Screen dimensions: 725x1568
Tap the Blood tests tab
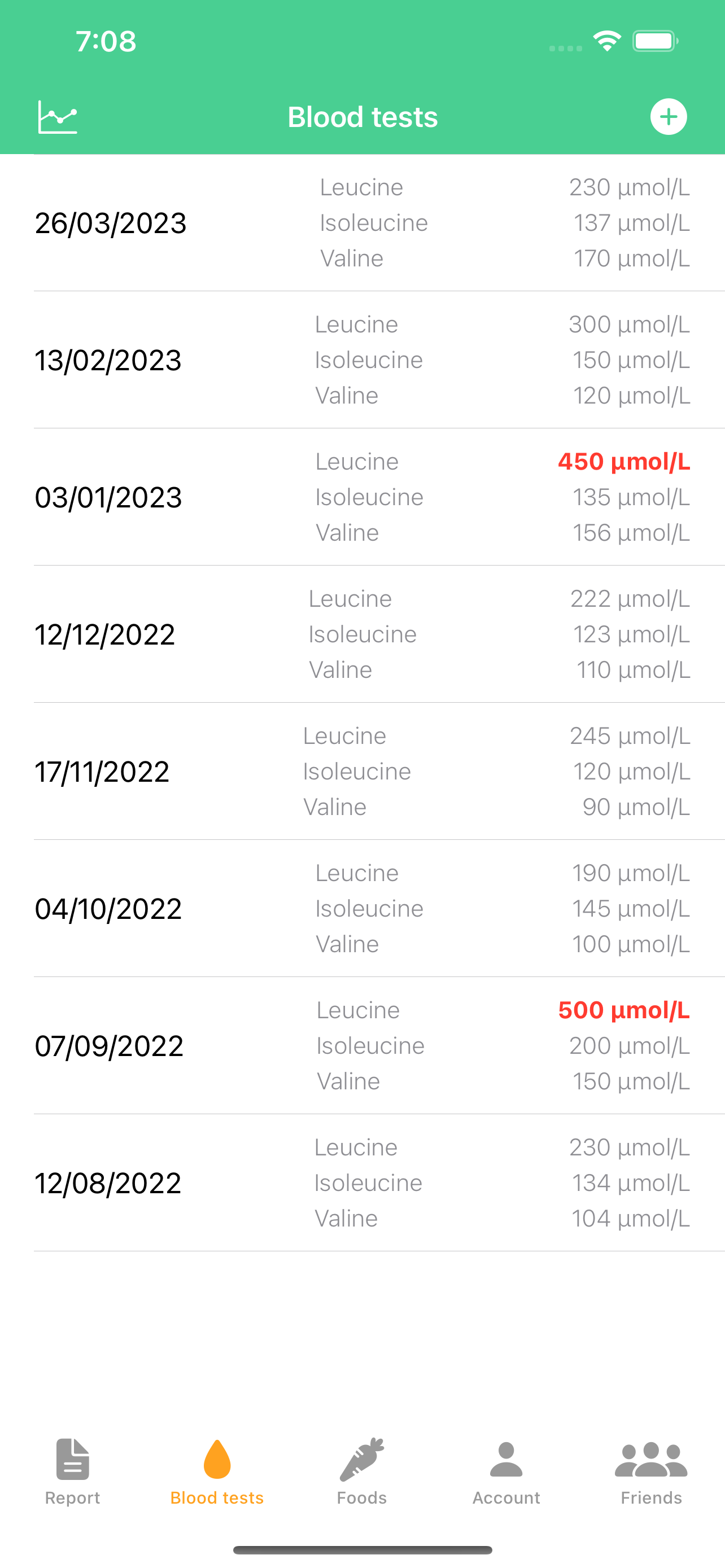[217, 1472]
